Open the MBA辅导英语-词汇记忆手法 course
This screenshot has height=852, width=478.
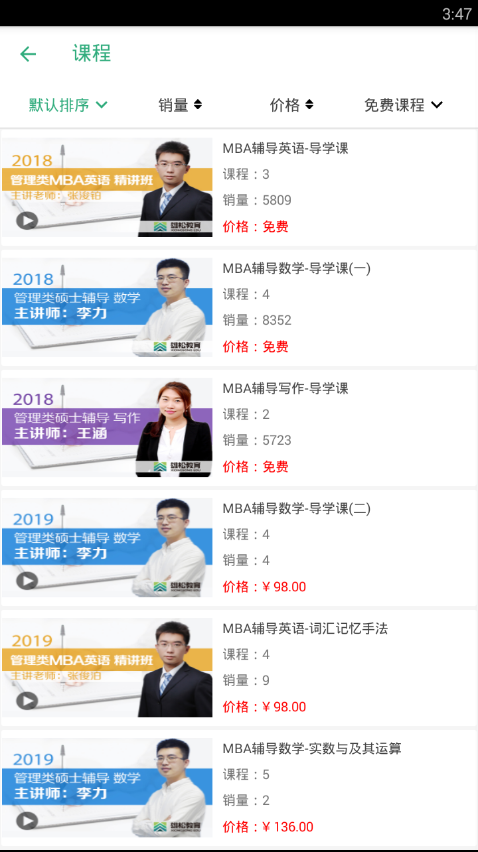pos(239,668)
